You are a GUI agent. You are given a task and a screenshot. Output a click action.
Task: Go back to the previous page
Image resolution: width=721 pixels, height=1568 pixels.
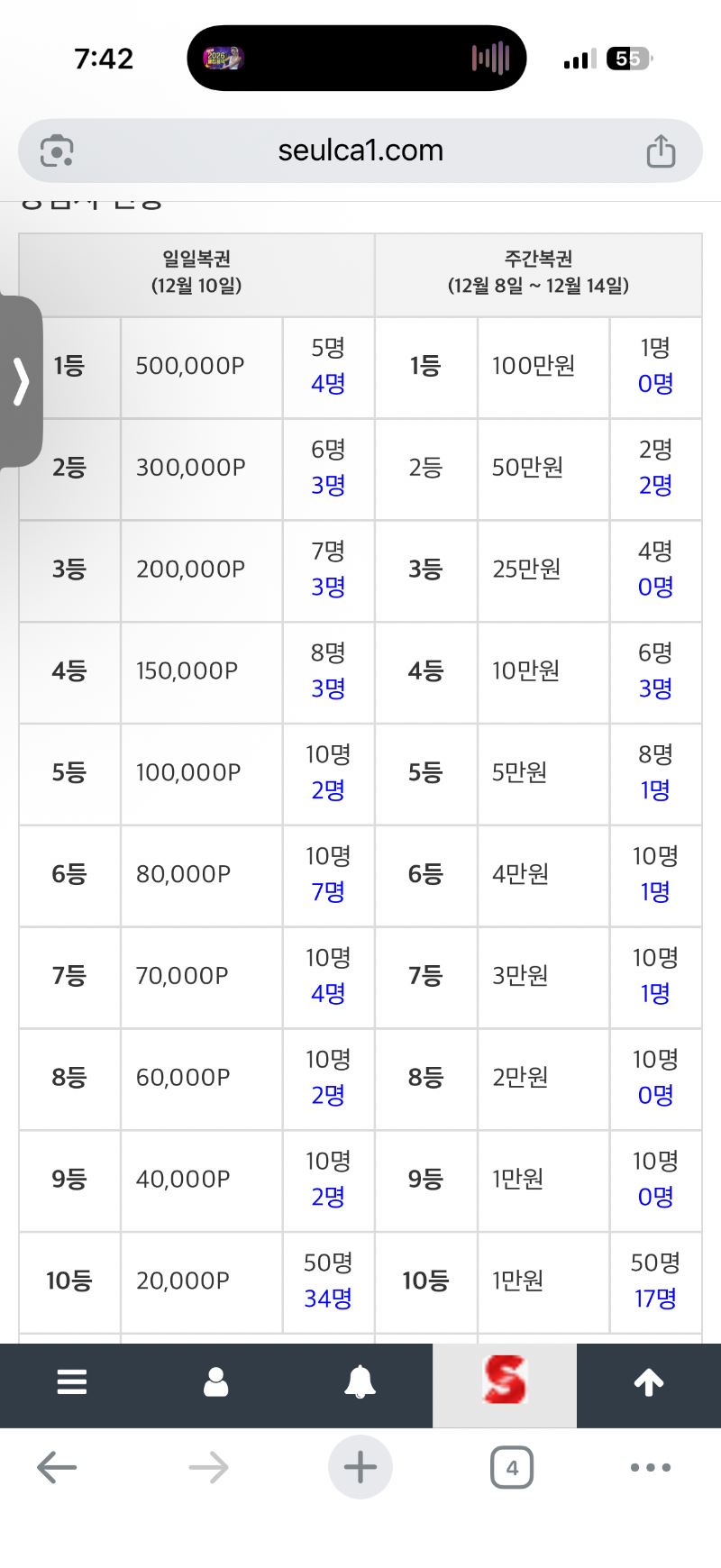point(57,1468)
